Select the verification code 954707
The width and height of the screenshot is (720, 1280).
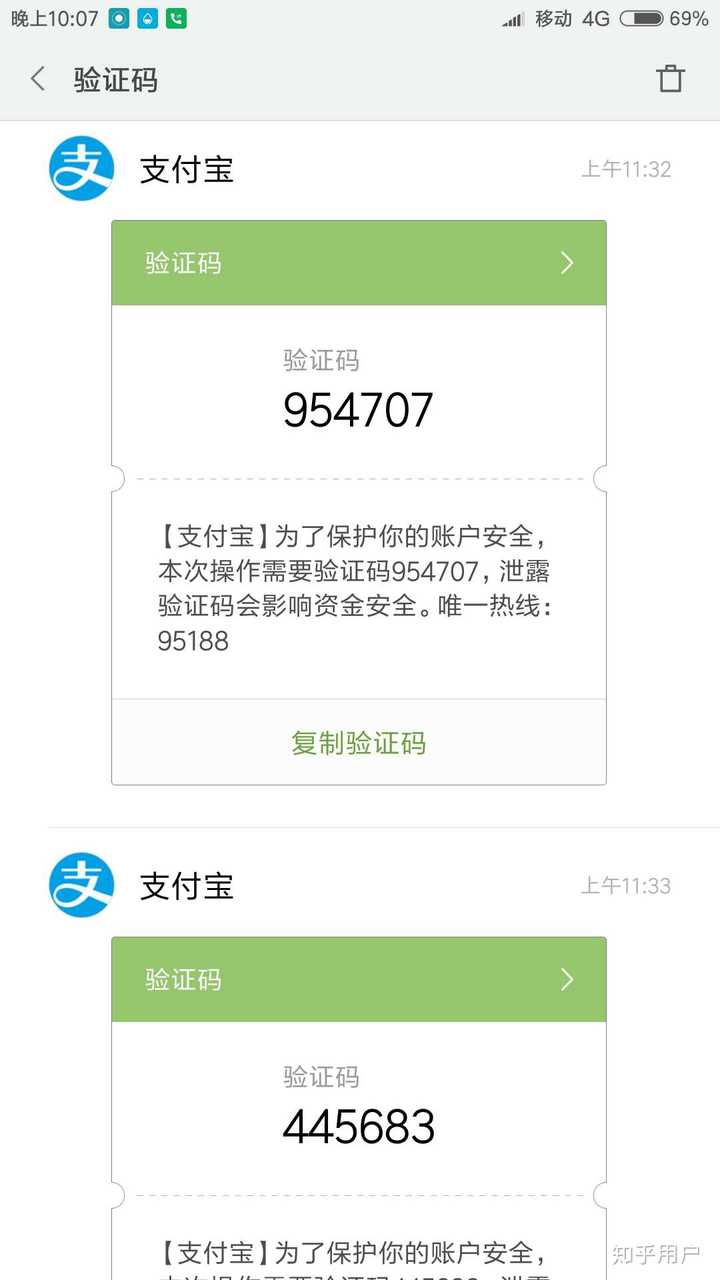point(358,408)
